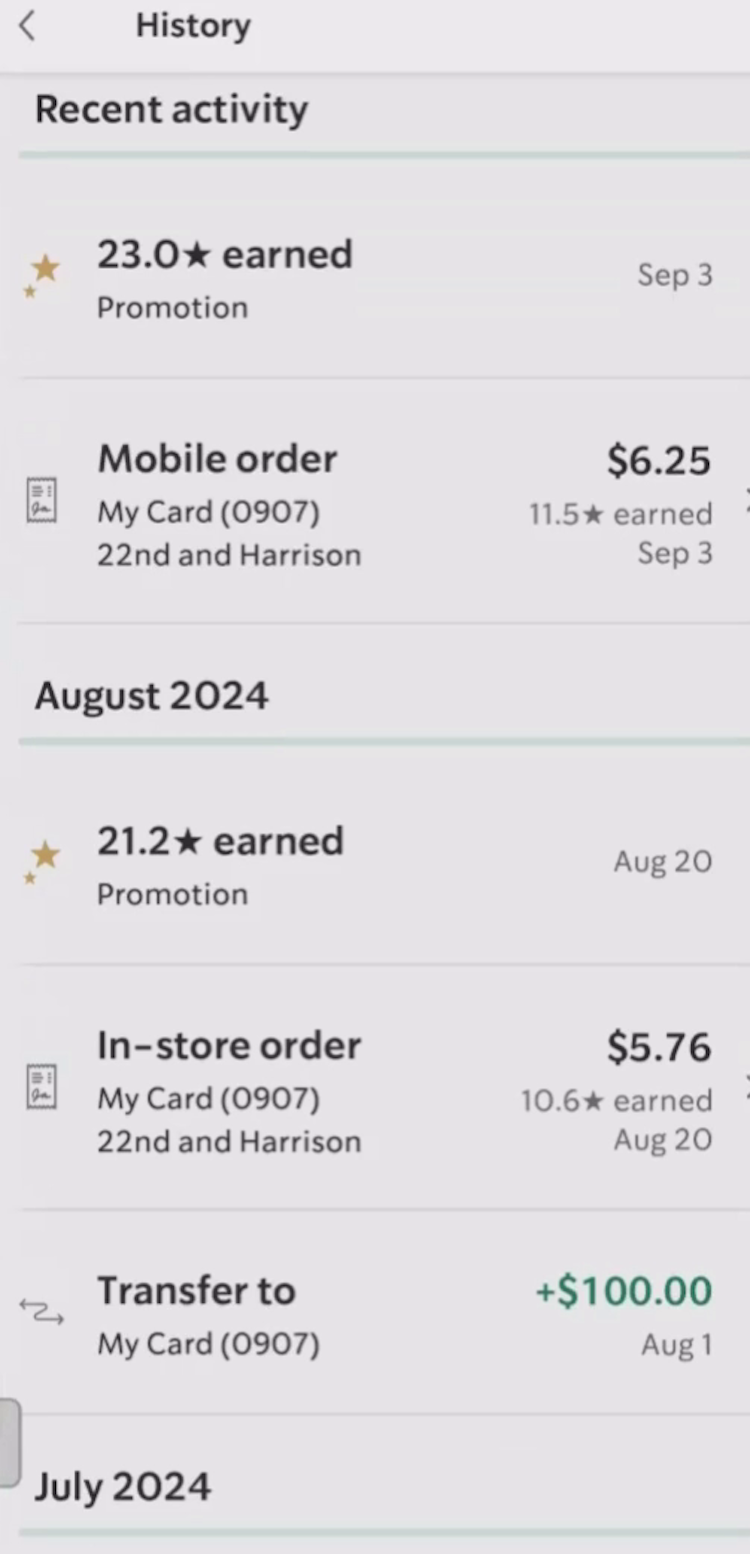Go back from History screen
750x1554 pixels.
[28, 26]
